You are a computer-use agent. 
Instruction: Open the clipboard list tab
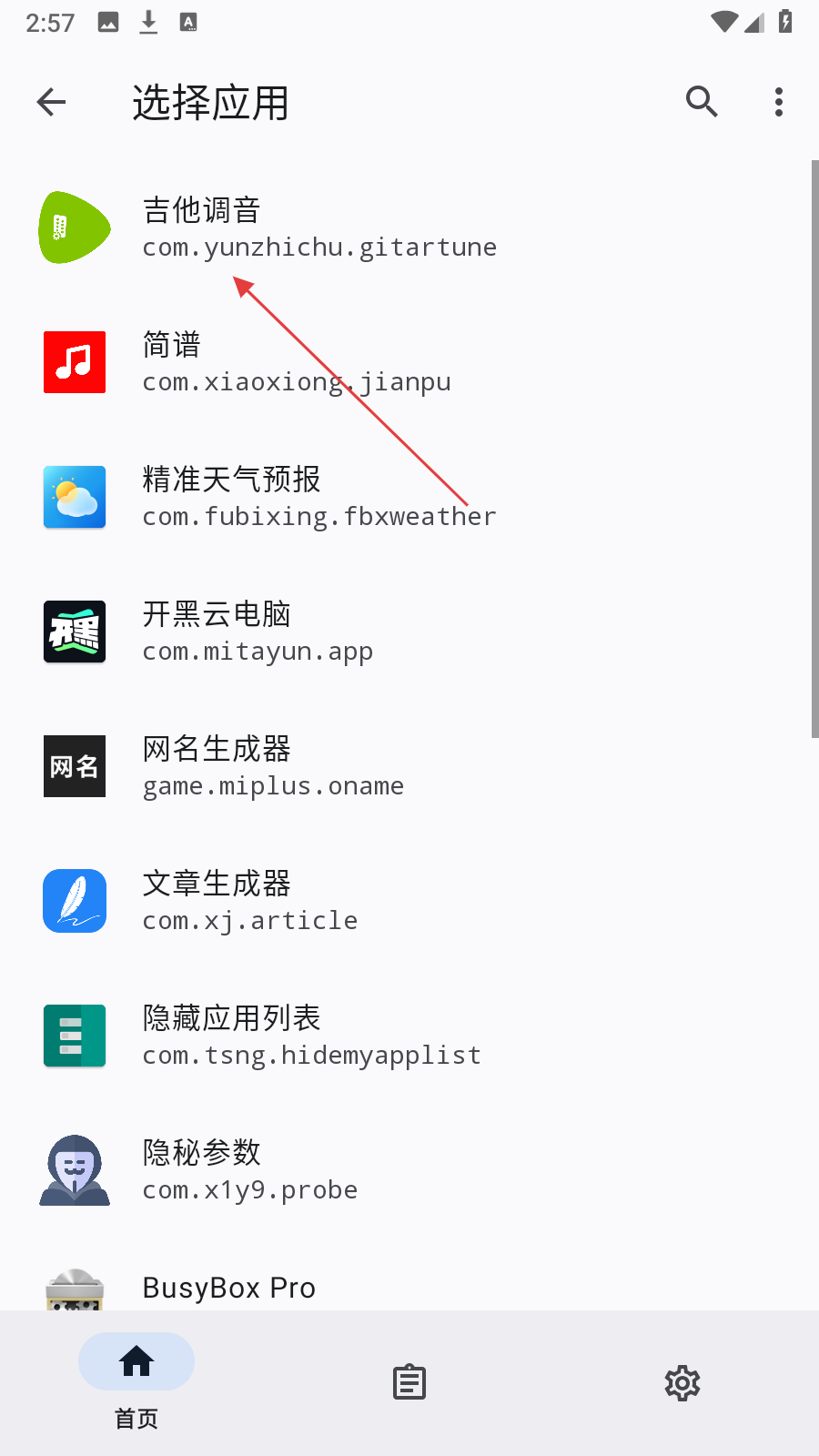tap(409, 1382)
